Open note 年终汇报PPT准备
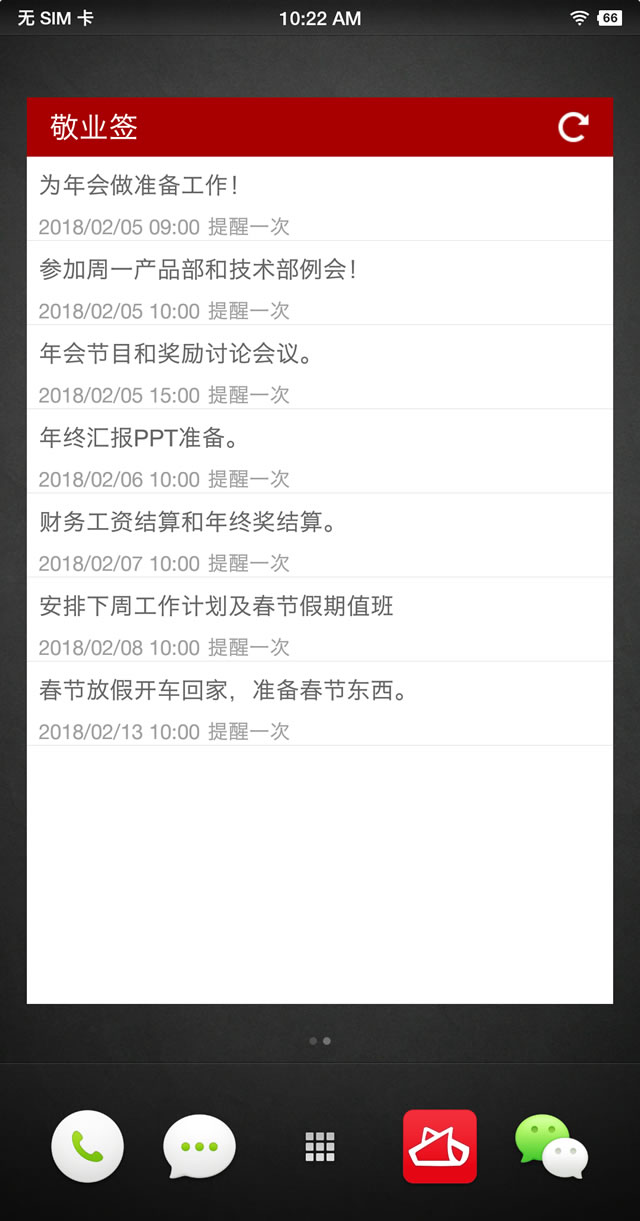The image size is (640, 1221). click(320, 451)
